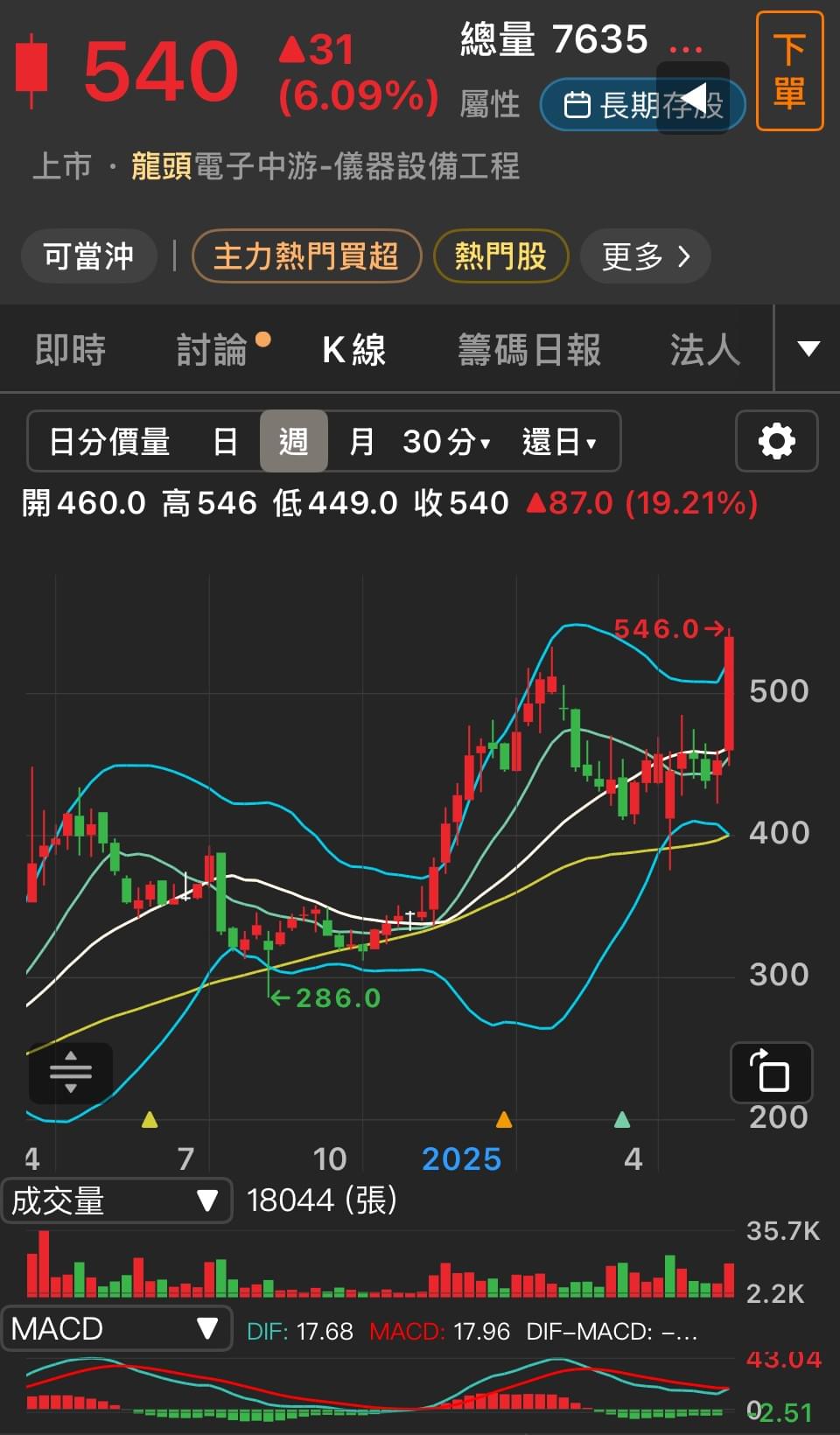Select the 可當沖 tag
The image size is (840, 1435).
[88, 256]
